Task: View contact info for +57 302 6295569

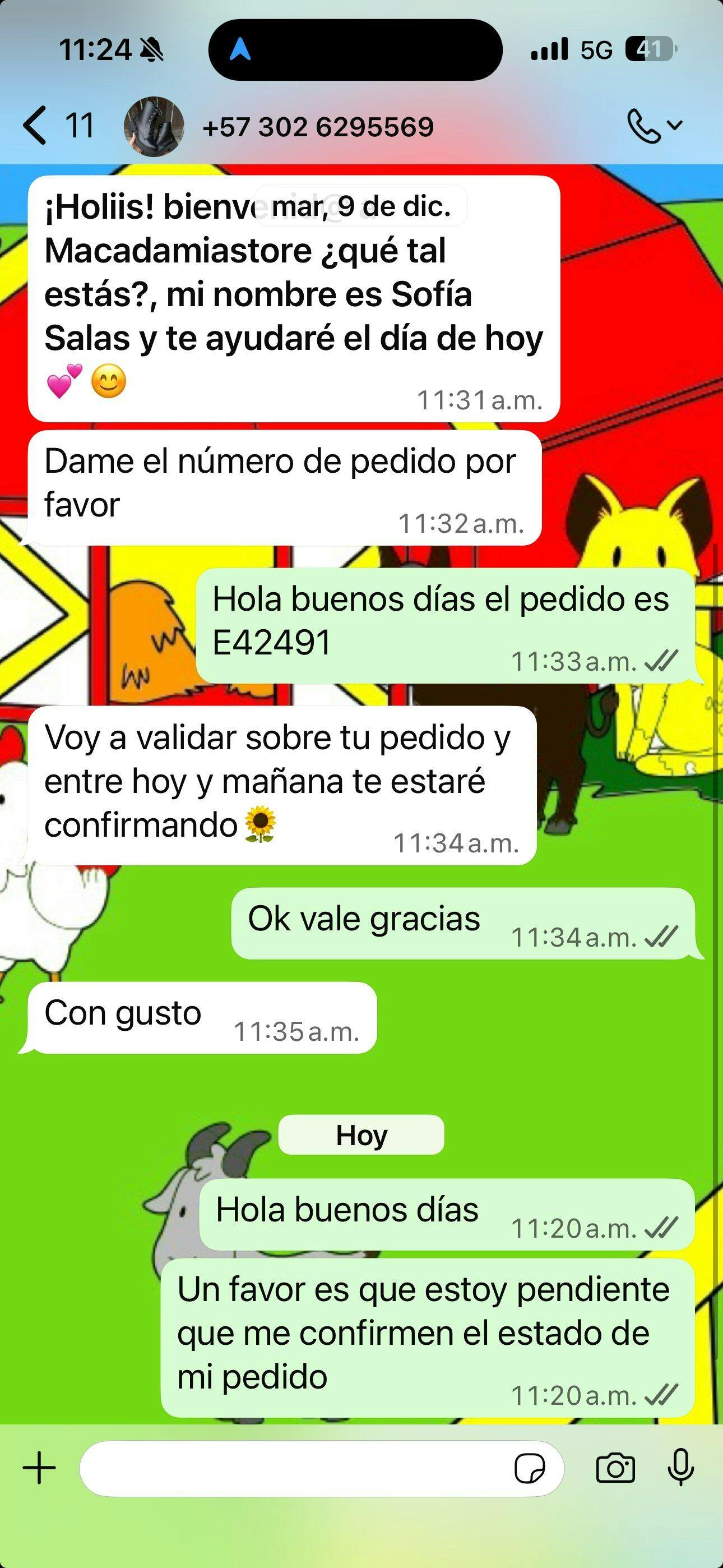Action: coord(318,127)
